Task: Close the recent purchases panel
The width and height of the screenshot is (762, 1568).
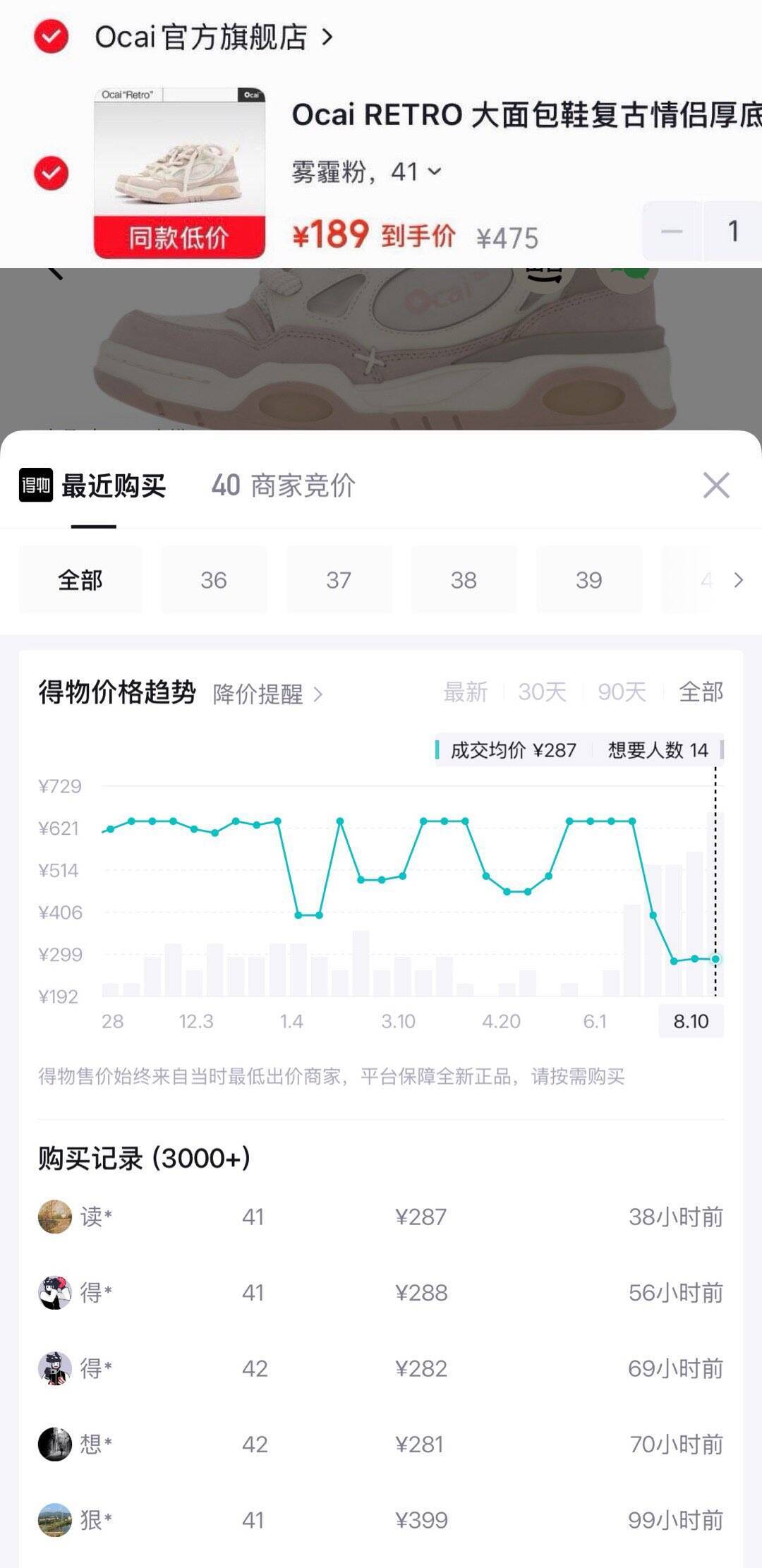Action: pos(716,486)
